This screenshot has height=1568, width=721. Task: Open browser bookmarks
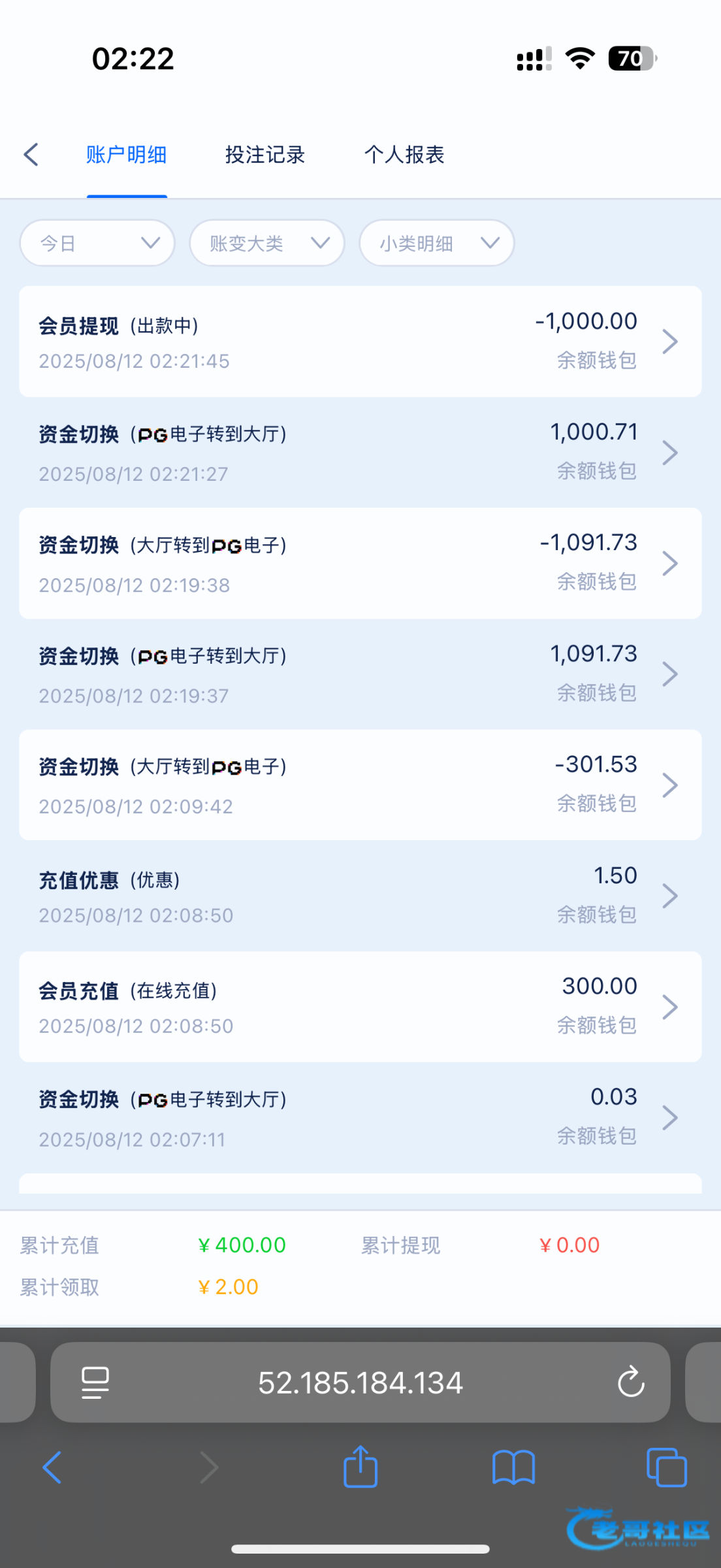514,1468
